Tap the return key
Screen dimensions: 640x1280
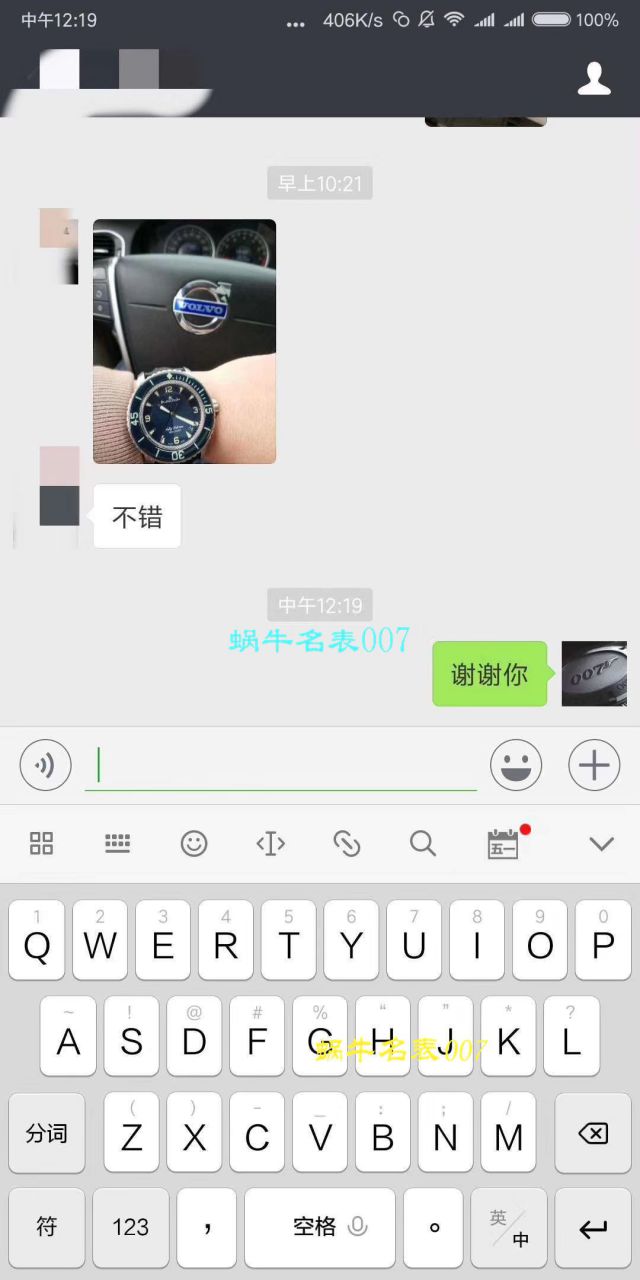(x=593, y=1228)
